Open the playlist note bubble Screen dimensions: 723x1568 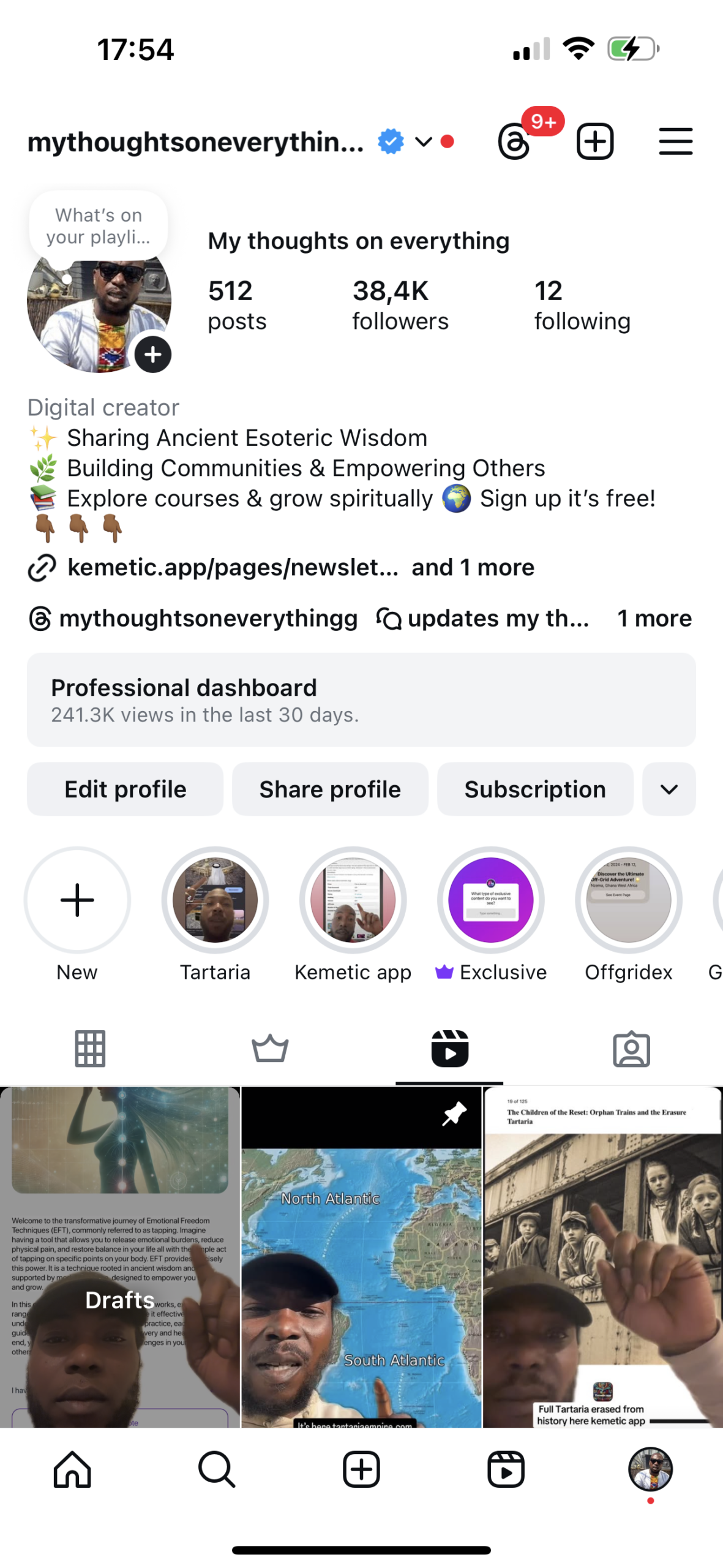(99, 225)
